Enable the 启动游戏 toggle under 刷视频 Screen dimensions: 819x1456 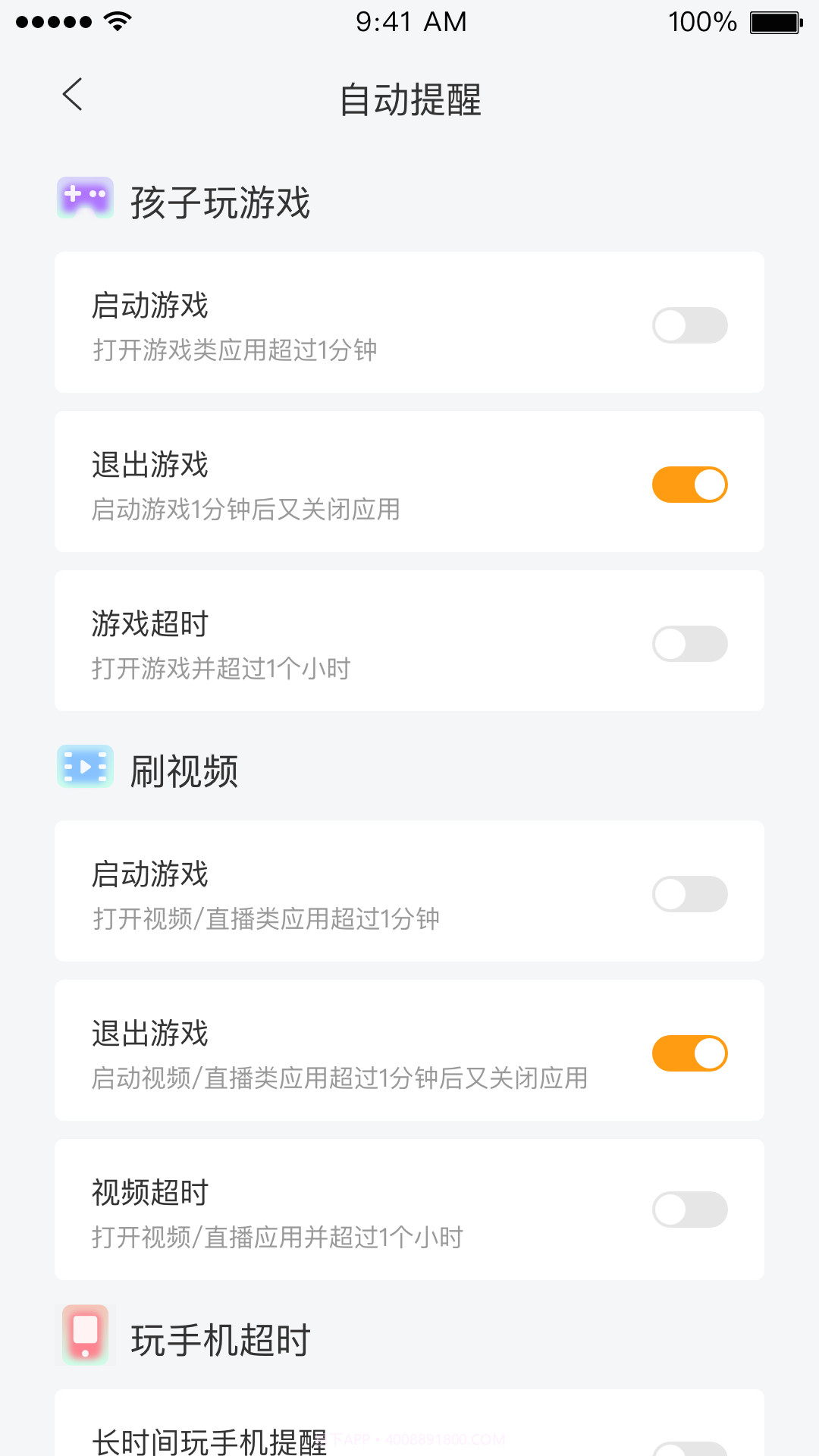[x=689, y=893]
